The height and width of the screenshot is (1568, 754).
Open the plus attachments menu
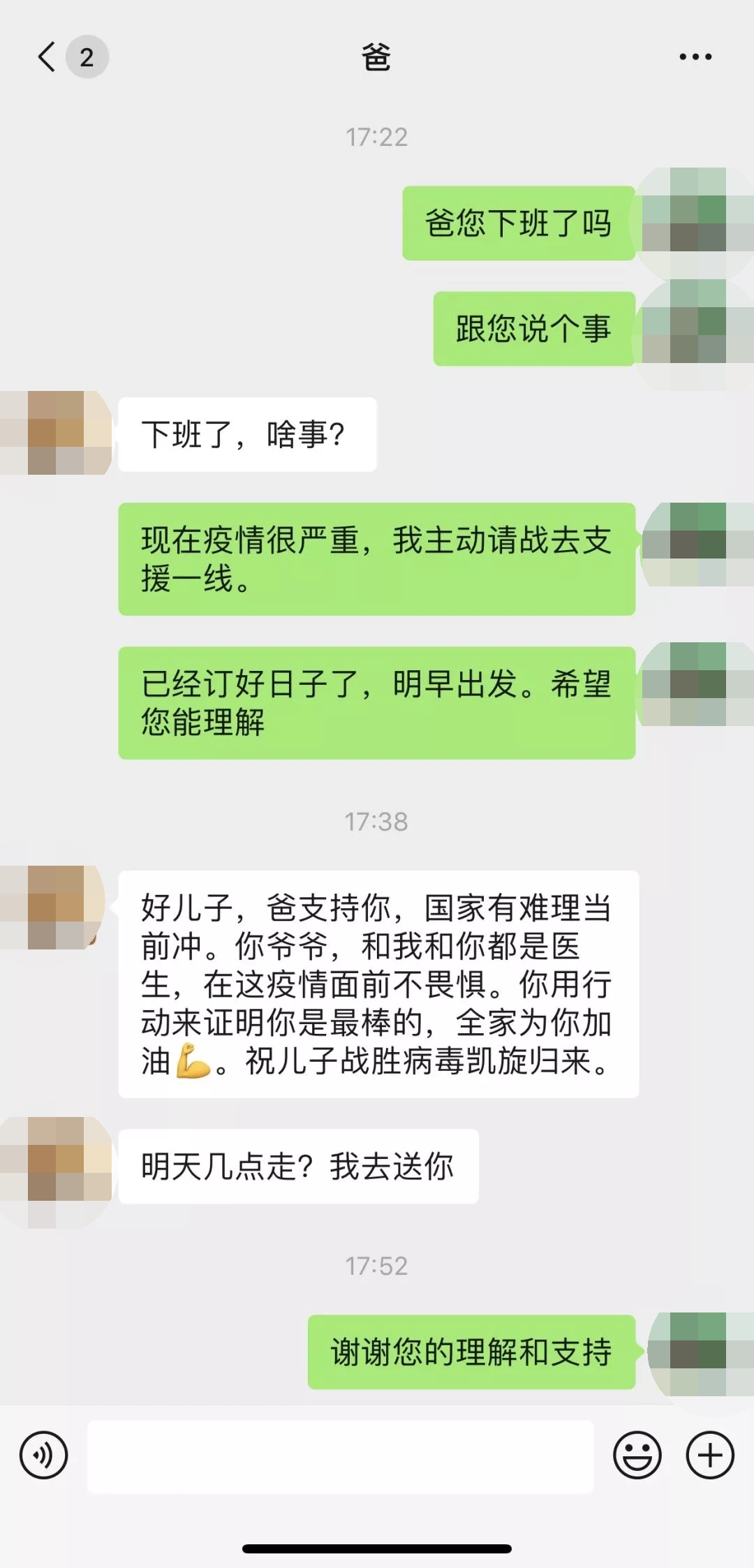pos(710,1456)
